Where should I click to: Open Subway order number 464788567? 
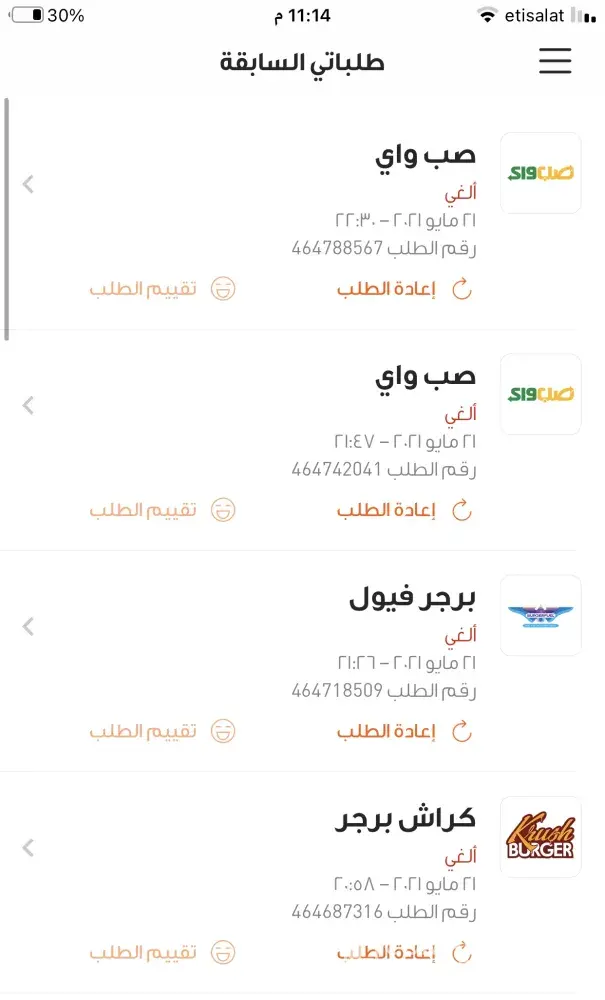click(28, 184)
